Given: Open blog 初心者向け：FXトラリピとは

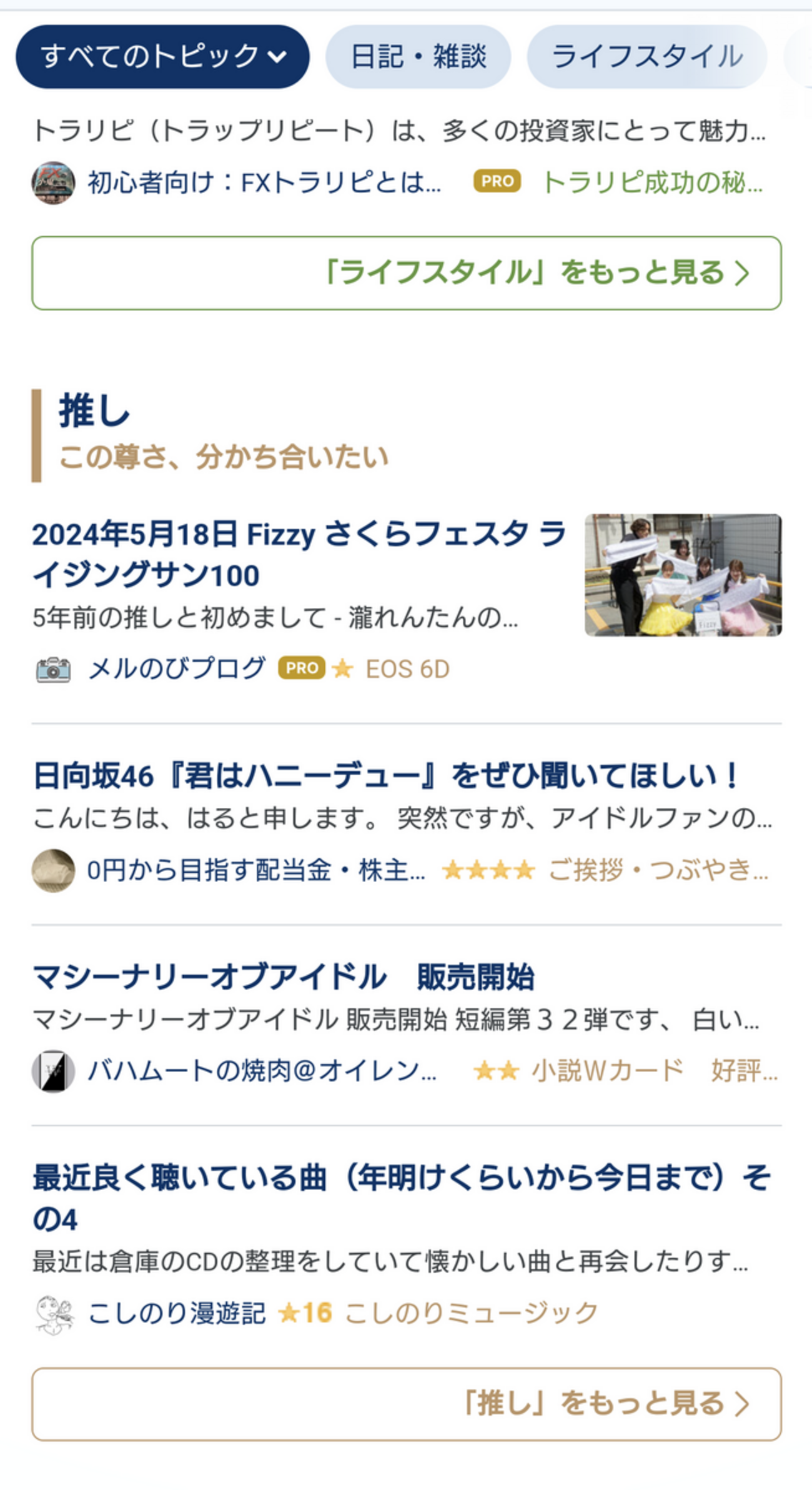Looking at the screenshot, I should point(263,183).
